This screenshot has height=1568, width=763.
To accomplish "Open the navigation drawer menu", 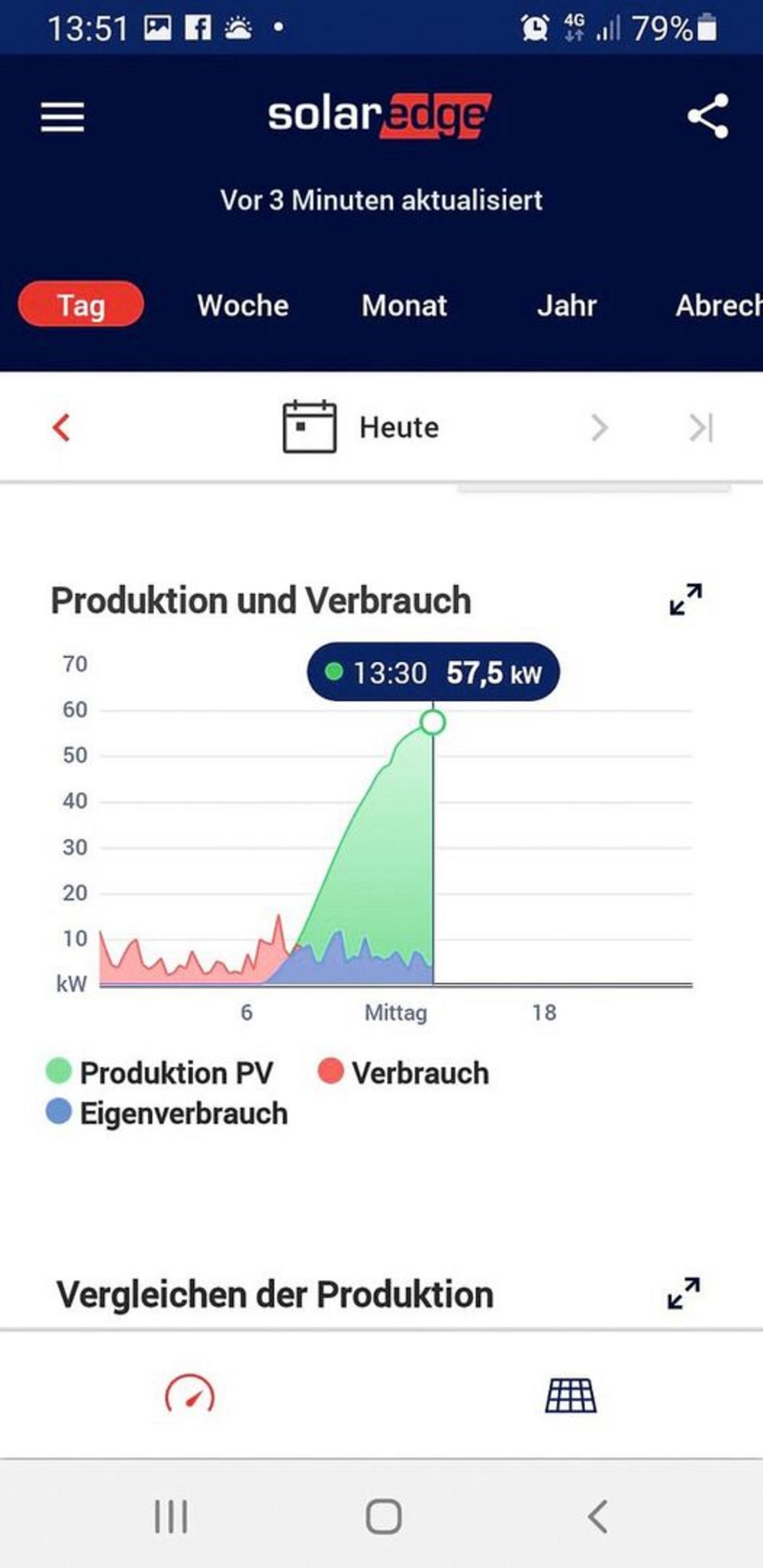I will click(63, 117).
